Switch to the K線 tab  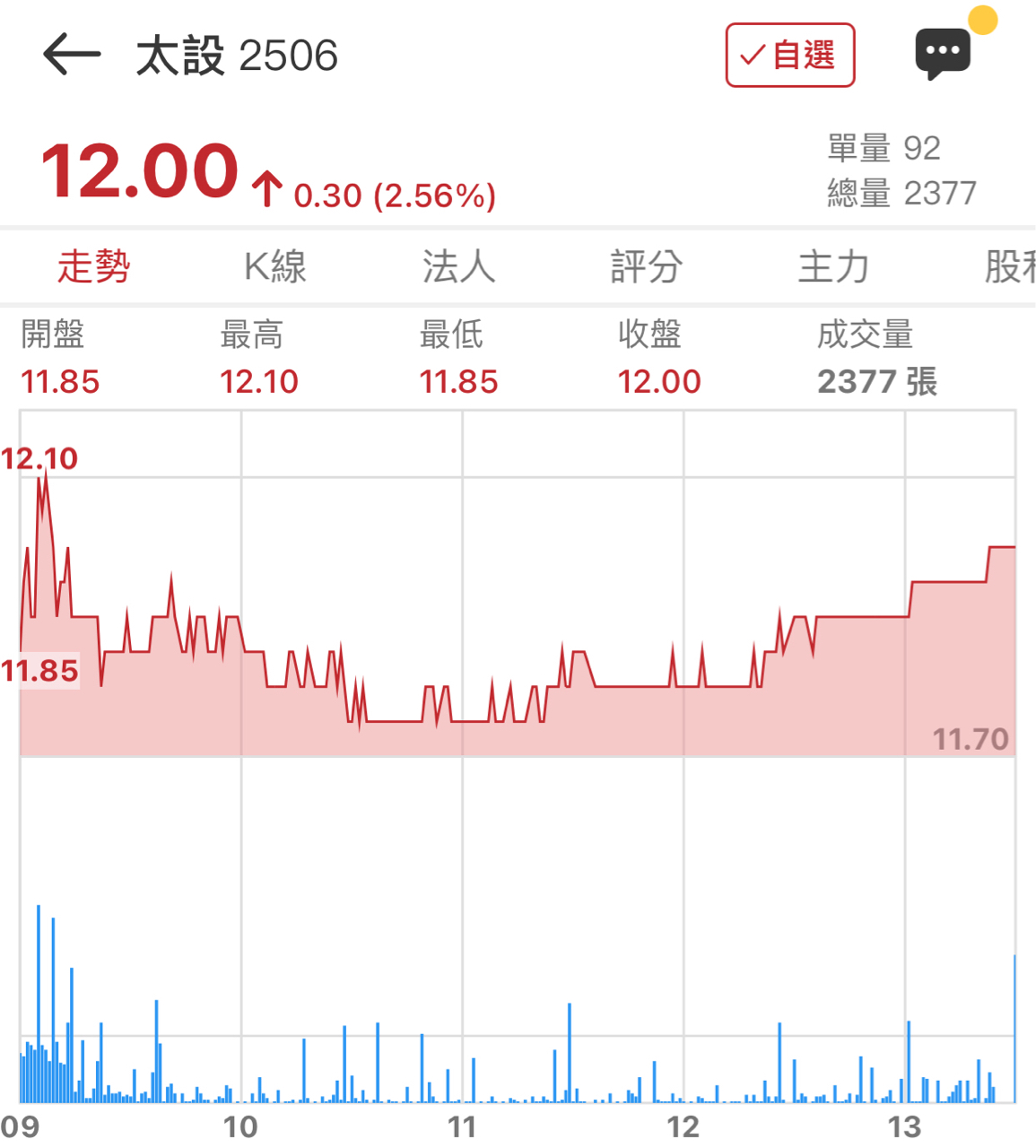[x=275, y=267]
